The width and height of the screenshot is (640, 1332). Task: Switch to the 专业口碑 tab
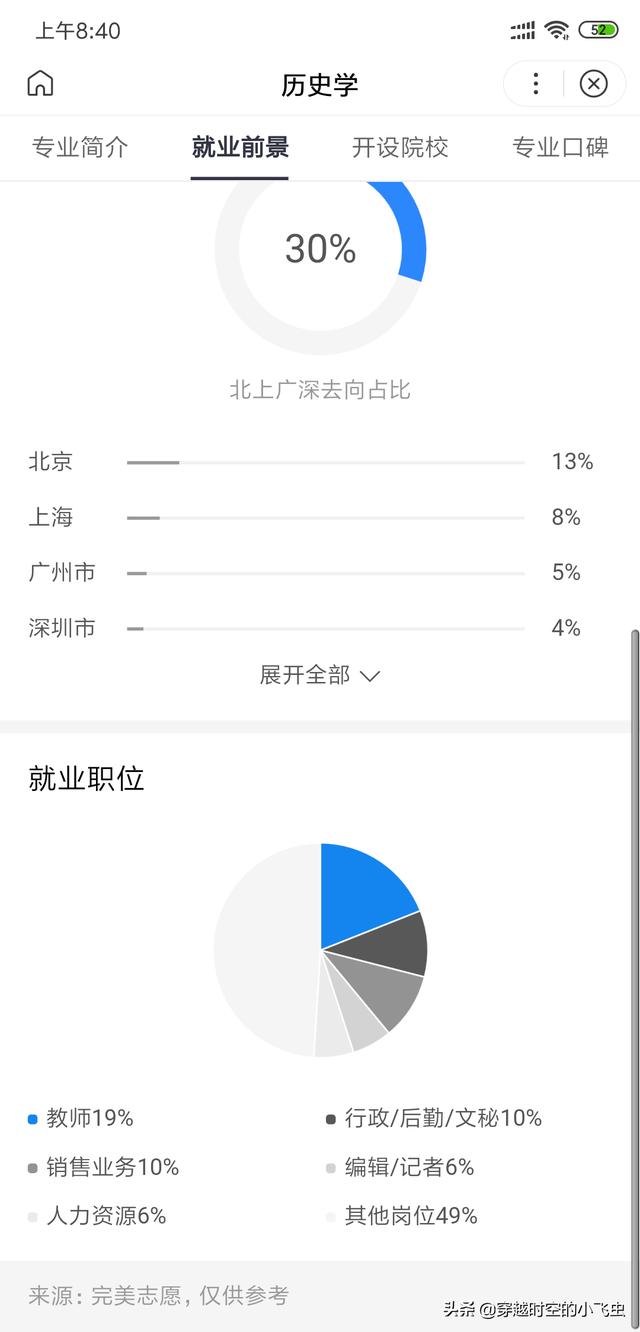[560, 148]
